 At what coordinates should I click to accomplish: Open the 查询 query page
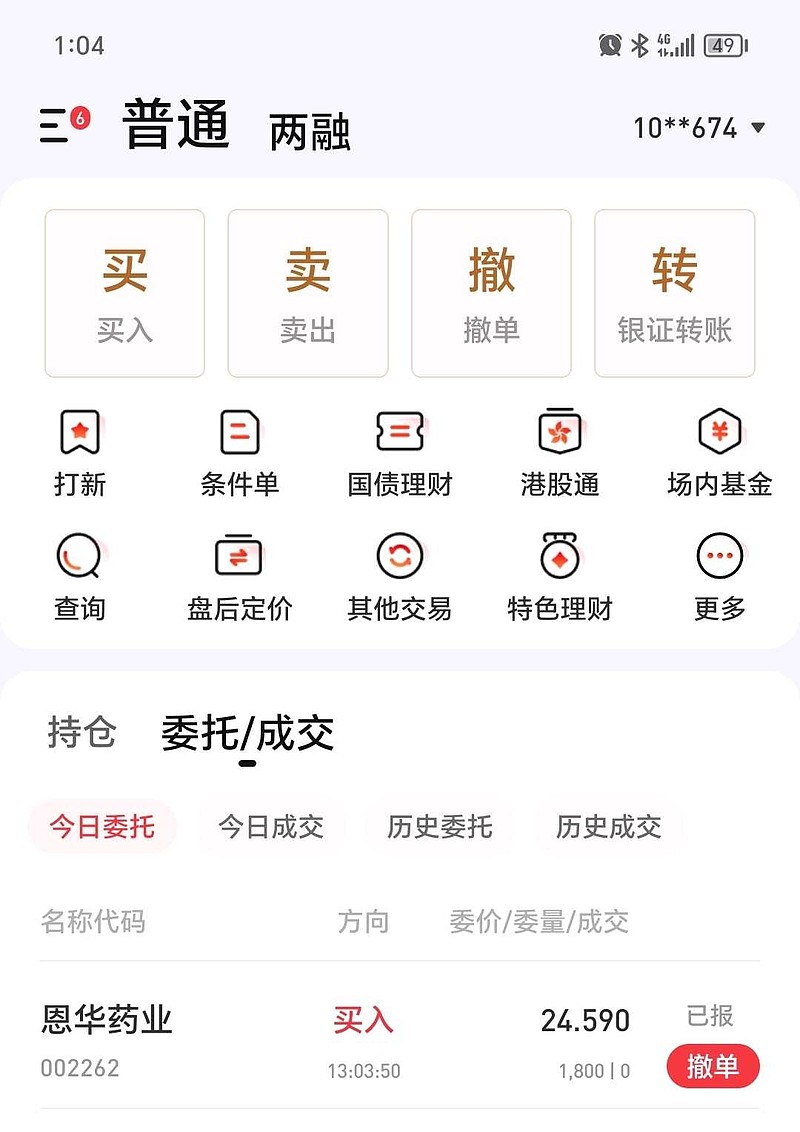80,577
